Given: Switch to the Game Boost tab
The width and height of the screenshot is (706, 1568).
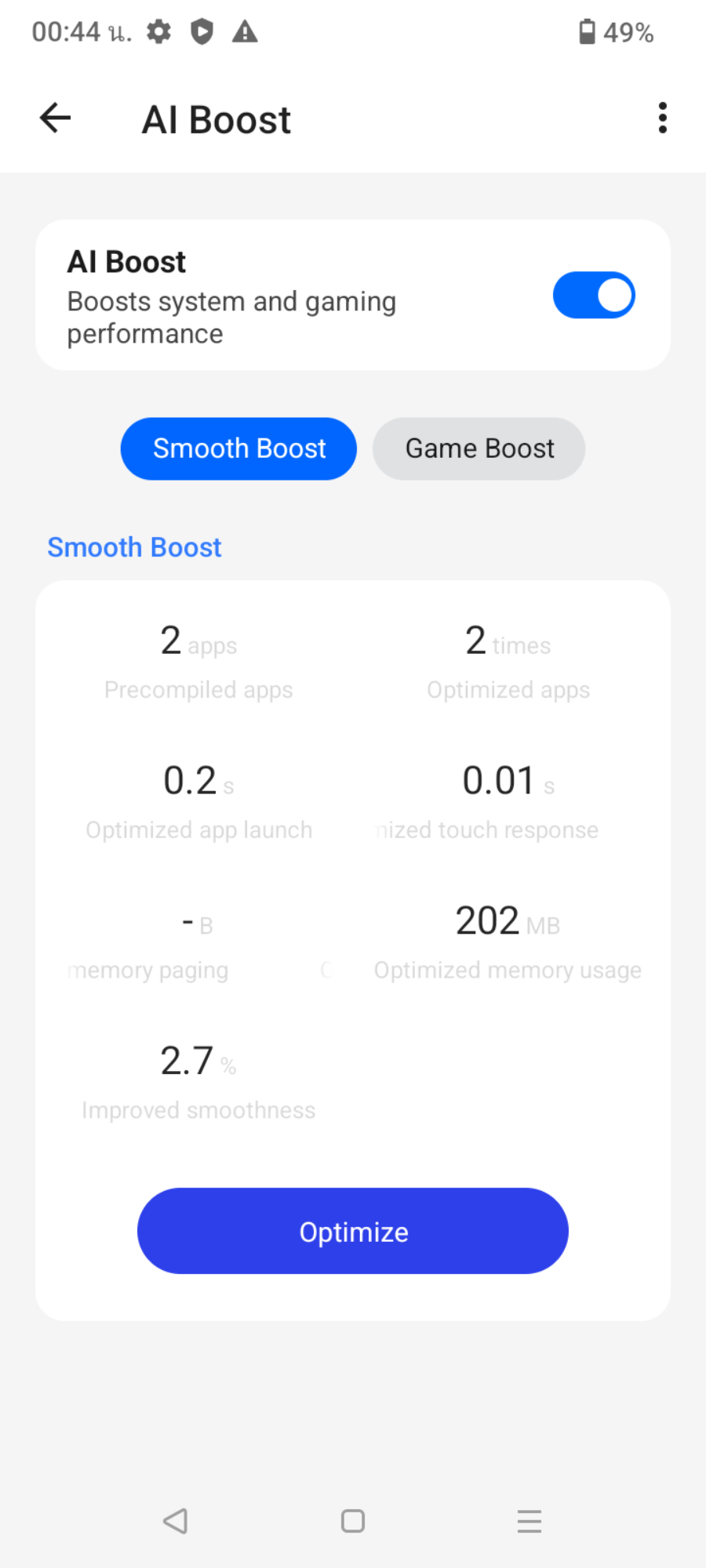Looking at the screenshot, I should 479,448.
